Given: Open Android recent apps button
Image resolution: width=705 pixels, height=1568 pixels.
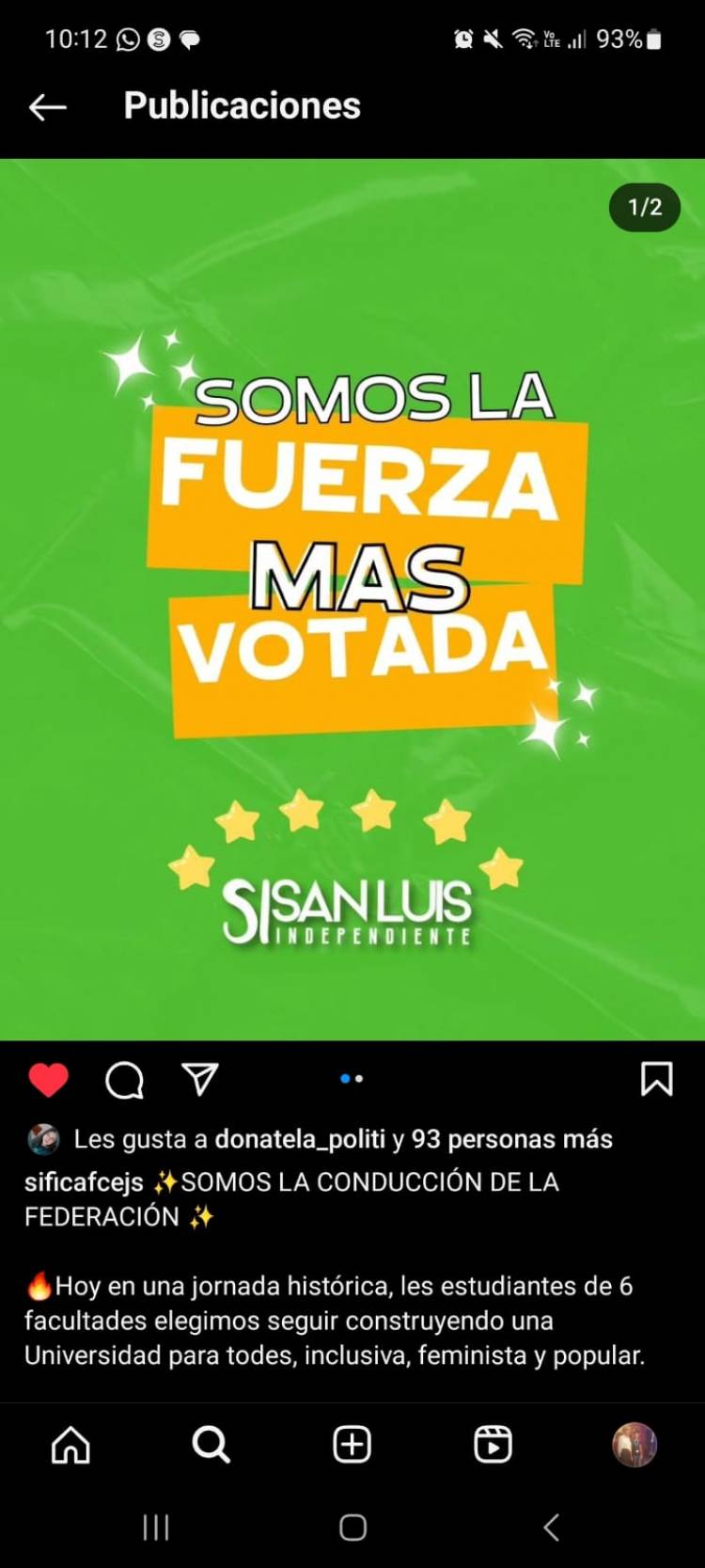Looking at the screenshot, I should pos(155,1528).
